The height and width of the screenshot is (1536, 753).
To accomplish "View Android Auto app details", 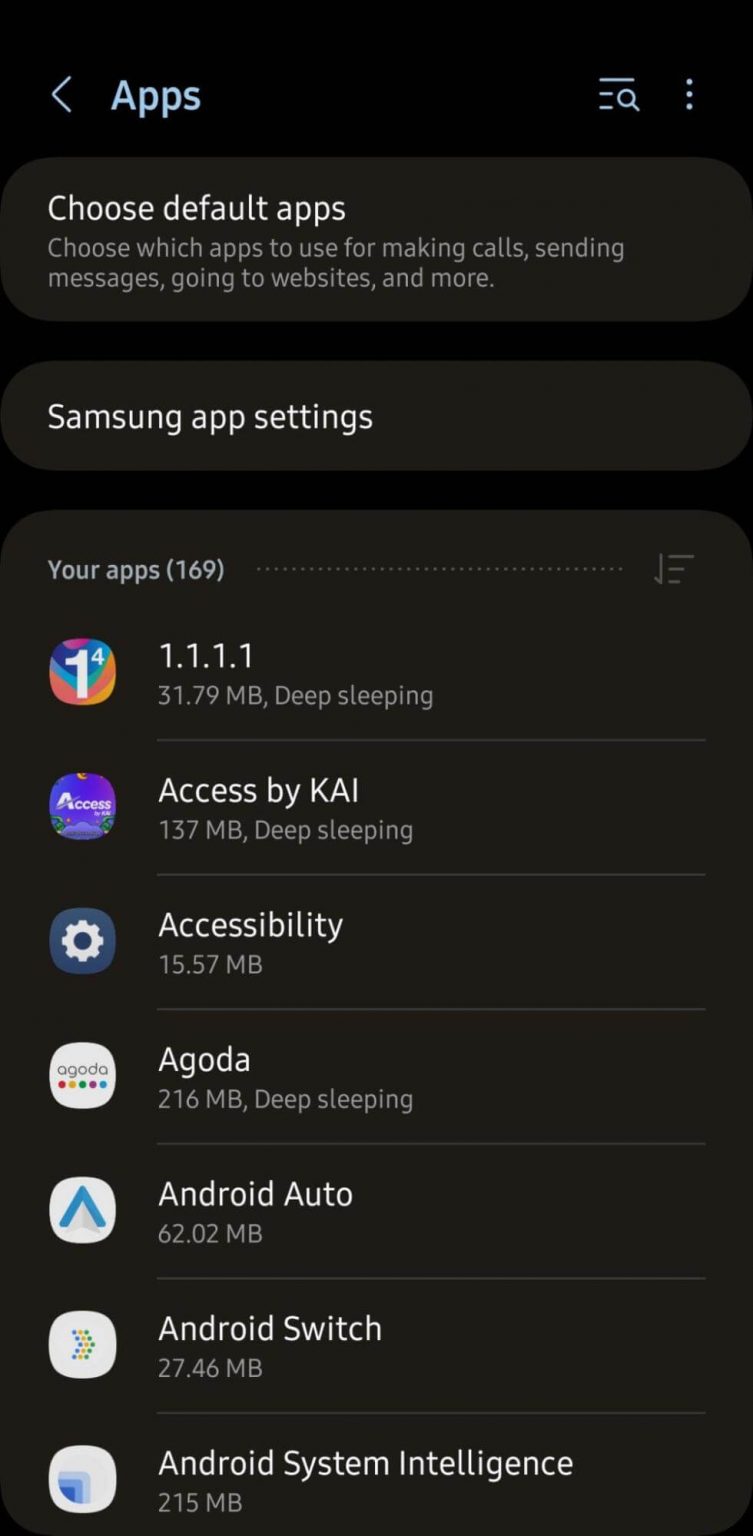I will coord(376,1211).
